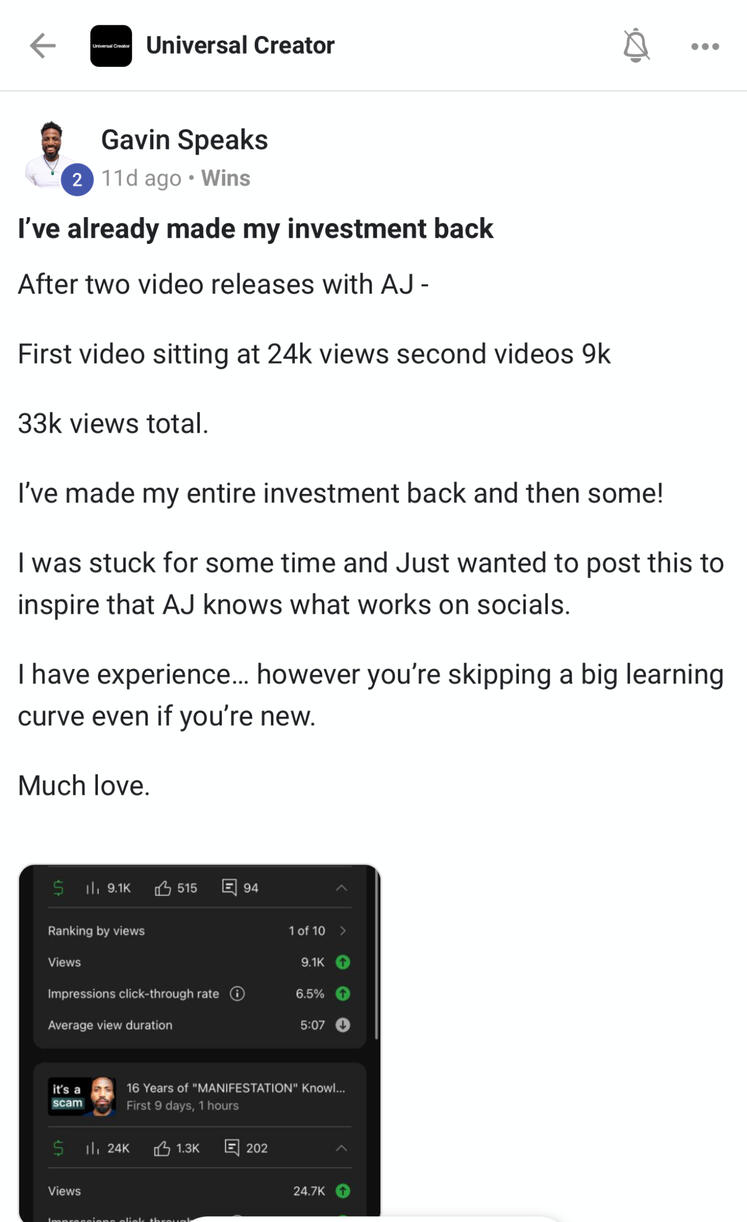Open the three-dot overflow menu
The width and height of the screenshot is (747, 1222).
pyautogui.click(x=705, y=46)
